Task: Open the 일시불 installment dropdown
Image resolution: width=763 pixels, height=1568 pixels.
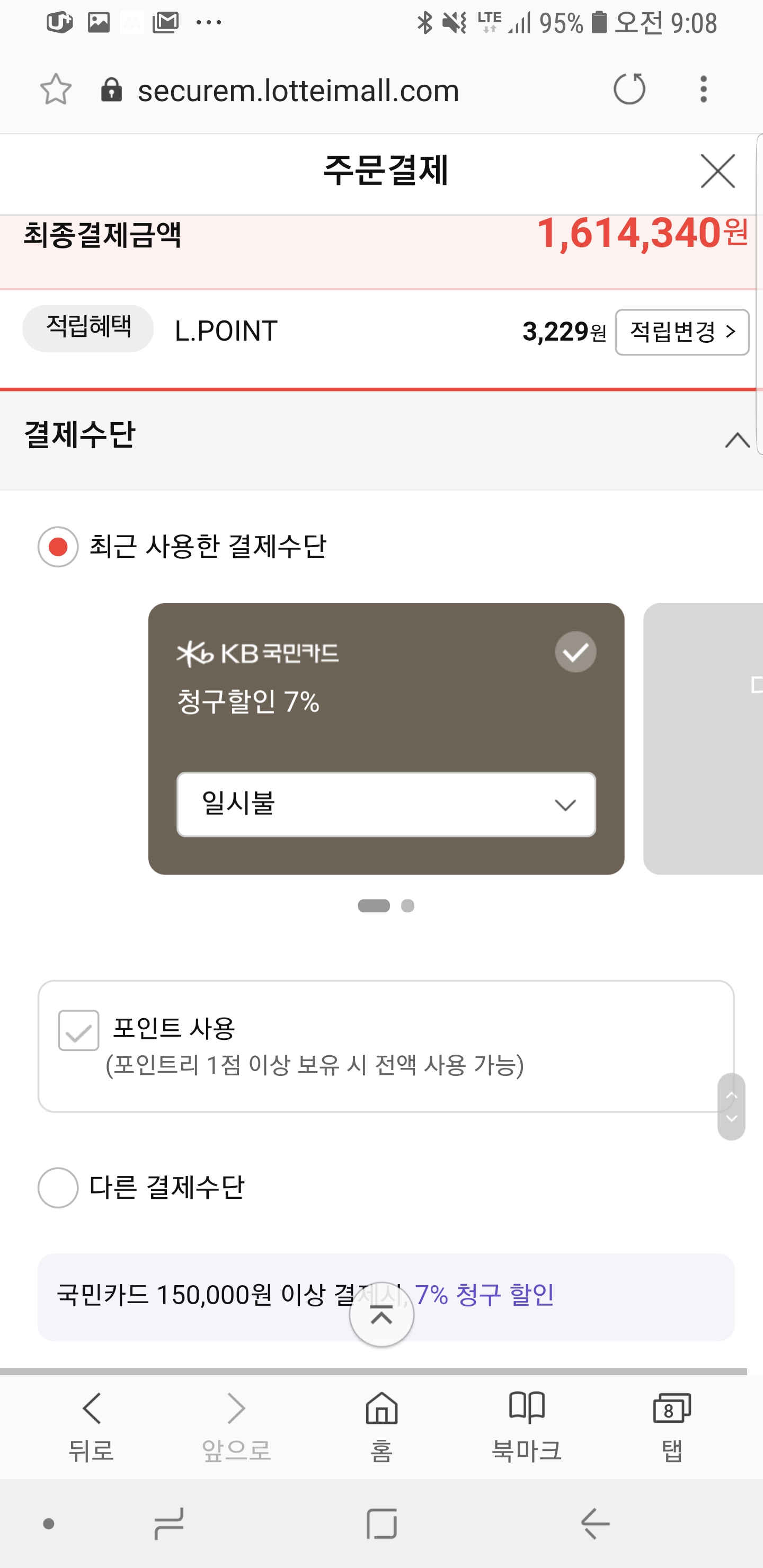Action: (x=386, y=804)
